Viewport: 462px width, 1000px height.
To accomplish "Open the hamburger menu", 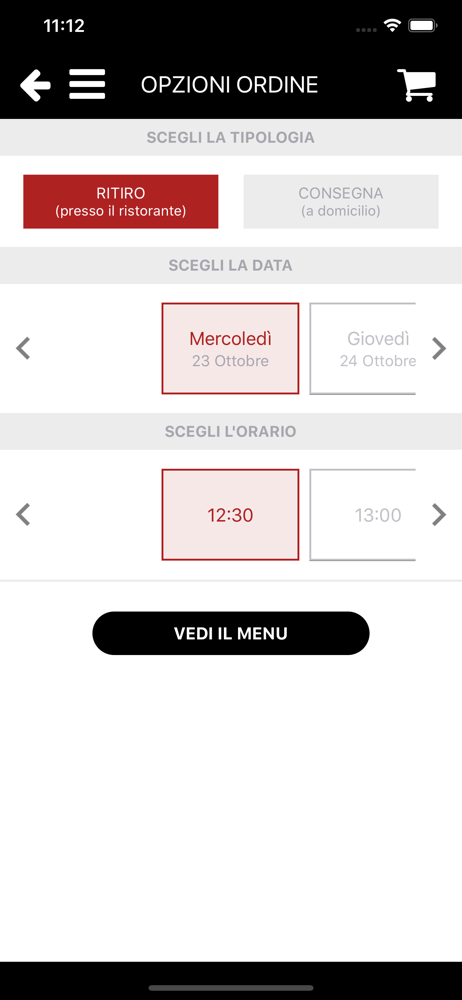I will click(87, 84).
